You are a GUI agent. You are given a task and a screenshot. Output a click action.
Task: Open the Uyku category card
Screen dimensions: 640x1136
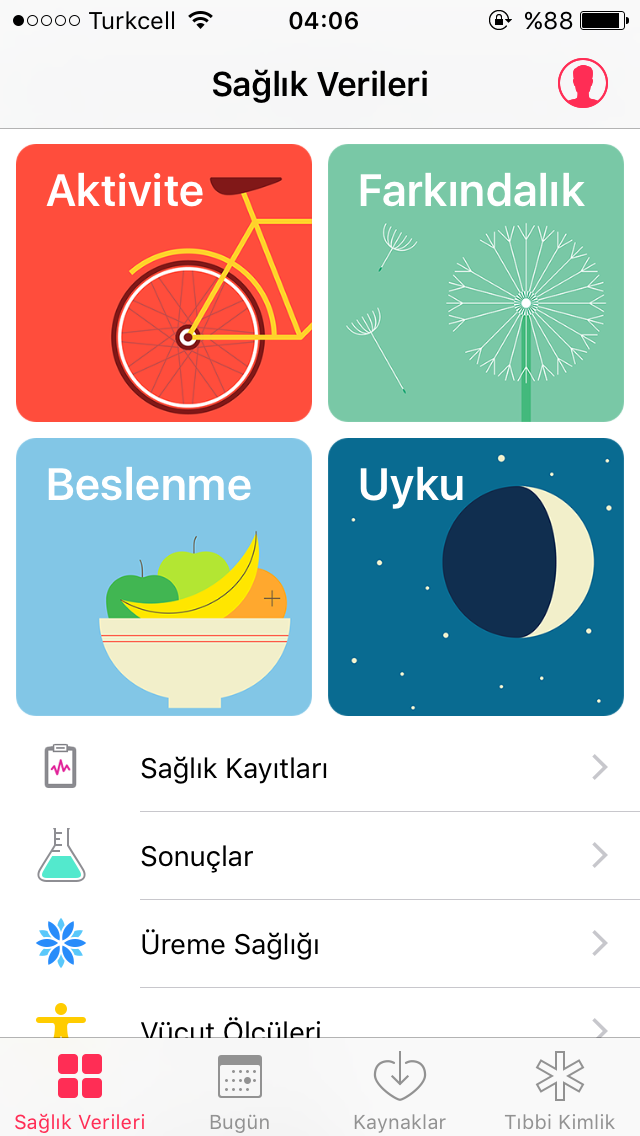coord(476,577)
